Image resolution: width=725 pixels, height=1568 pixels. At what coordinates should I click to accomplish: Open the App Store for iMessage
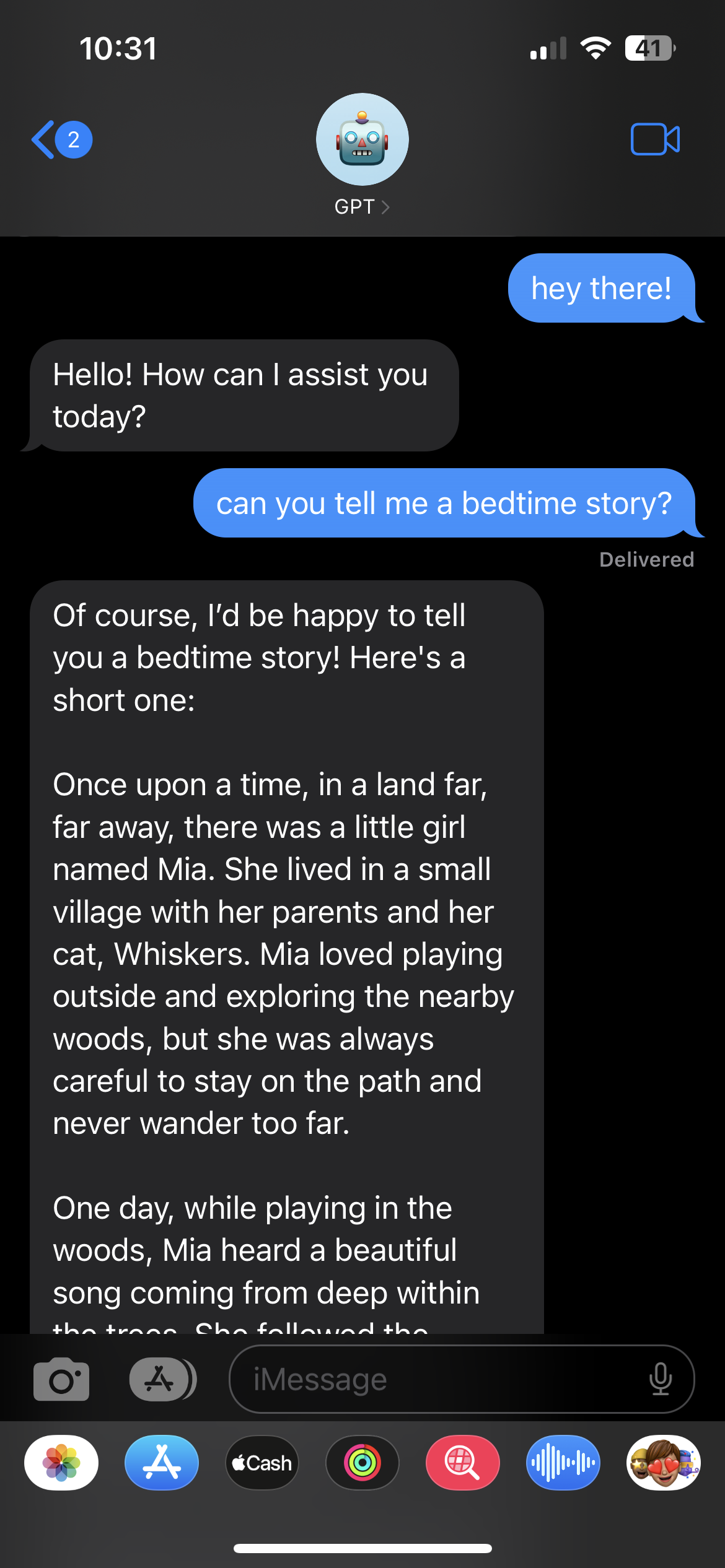(162, 1463)
